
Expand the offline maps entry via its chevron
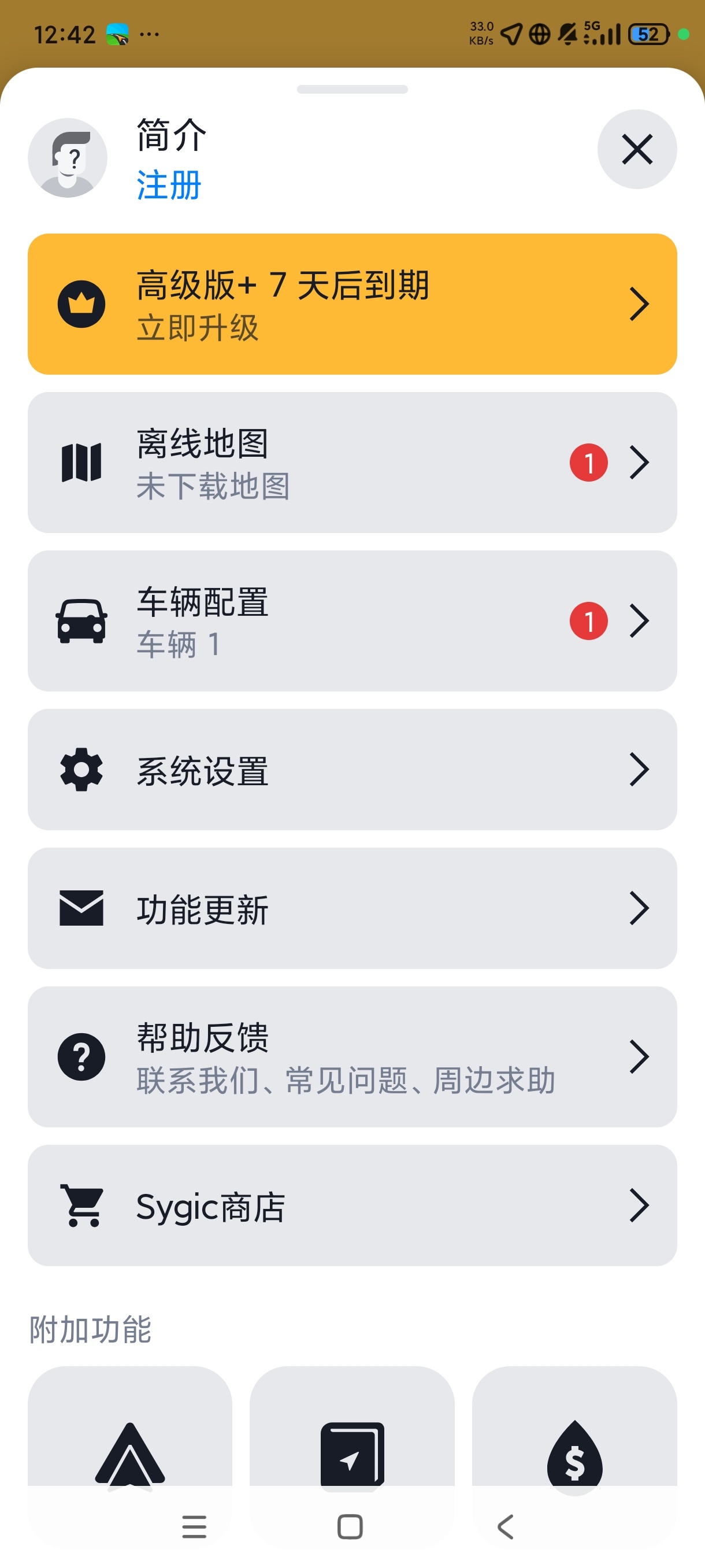[640, 461]
